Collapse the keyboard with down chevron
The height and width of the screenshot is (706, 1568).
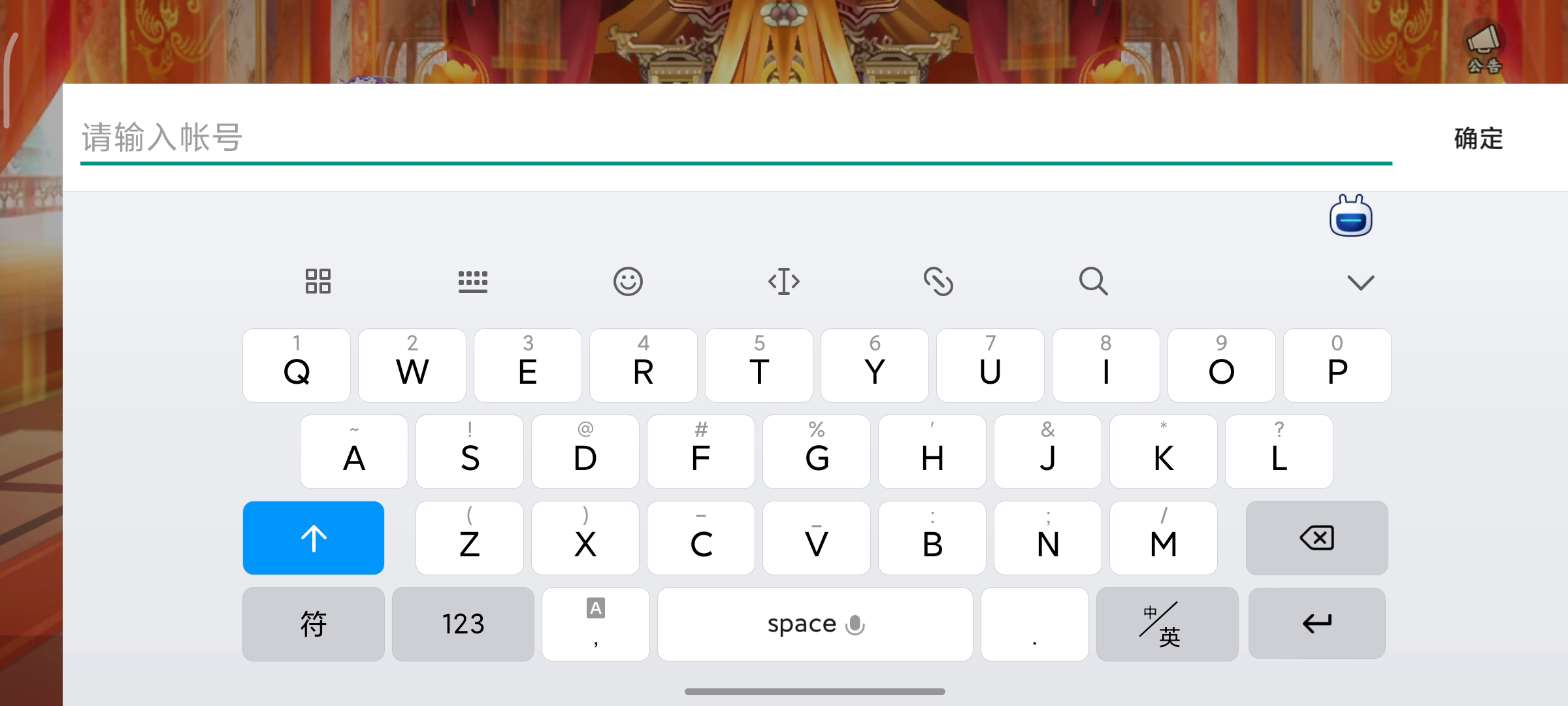pyautogui.click(x=1361, y=282)
